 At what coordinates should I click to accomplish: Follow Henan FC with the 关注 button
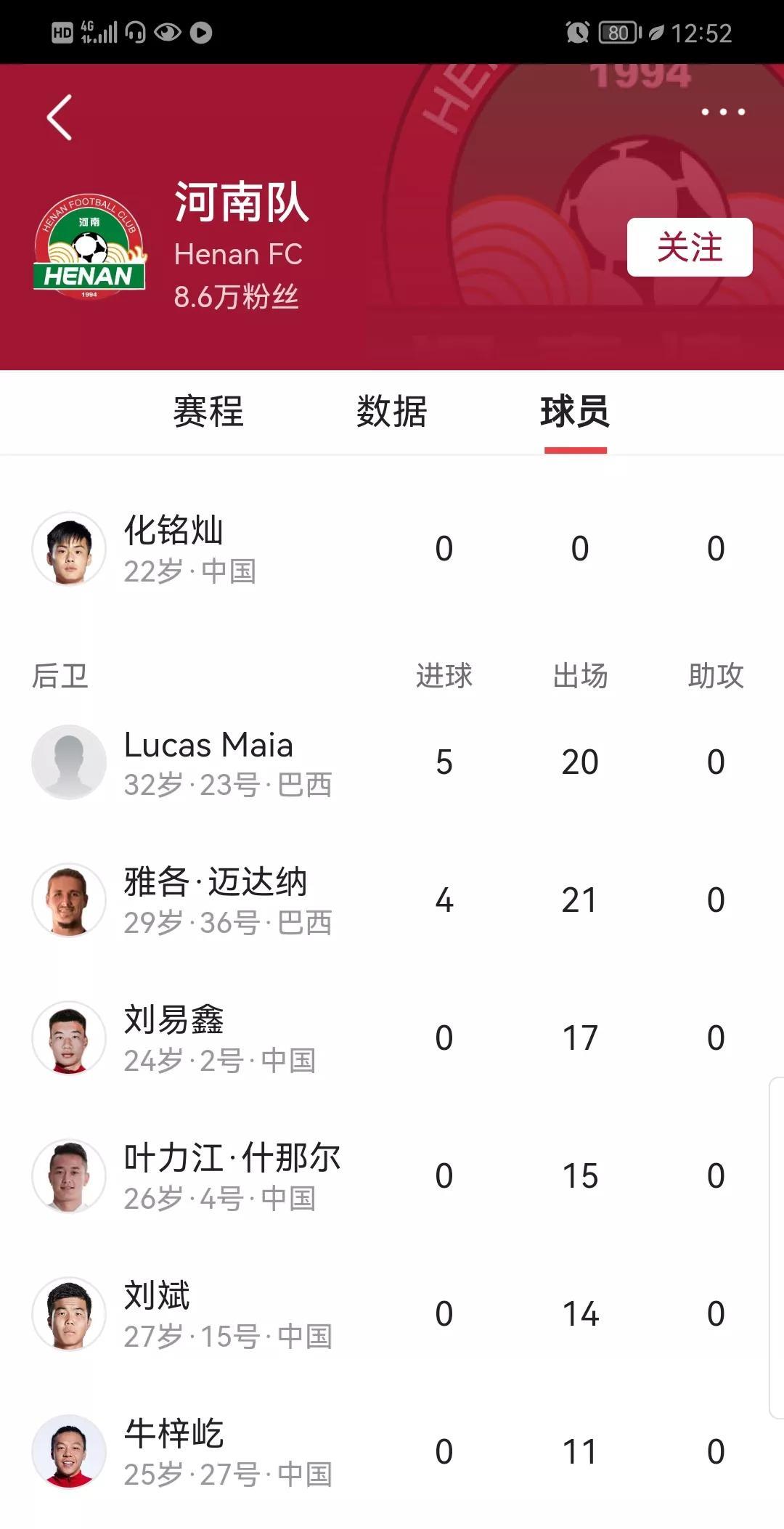(x=689, y=247)
